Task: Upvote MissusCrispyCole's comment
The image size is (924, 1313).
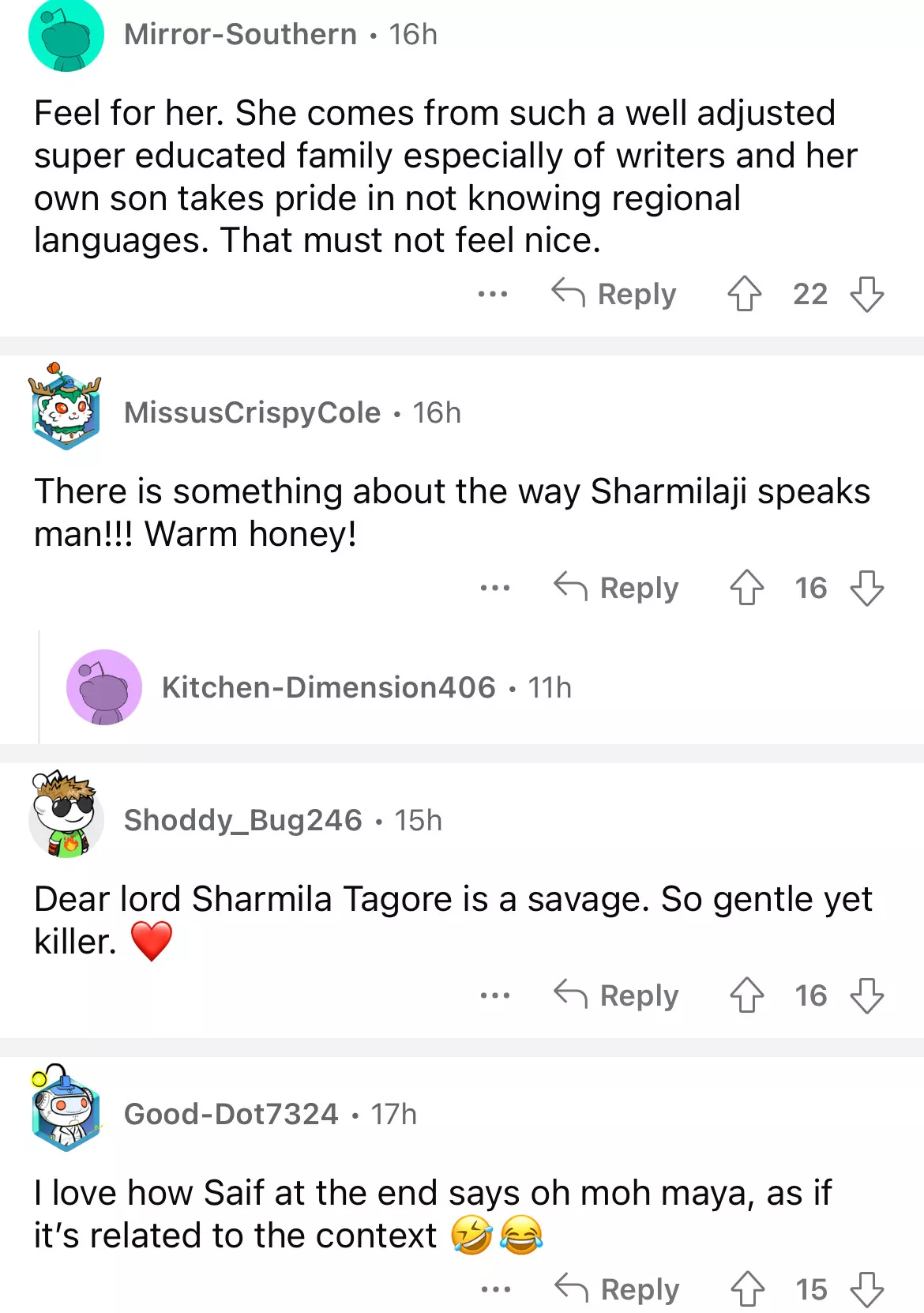Action: tap(746, 588)
